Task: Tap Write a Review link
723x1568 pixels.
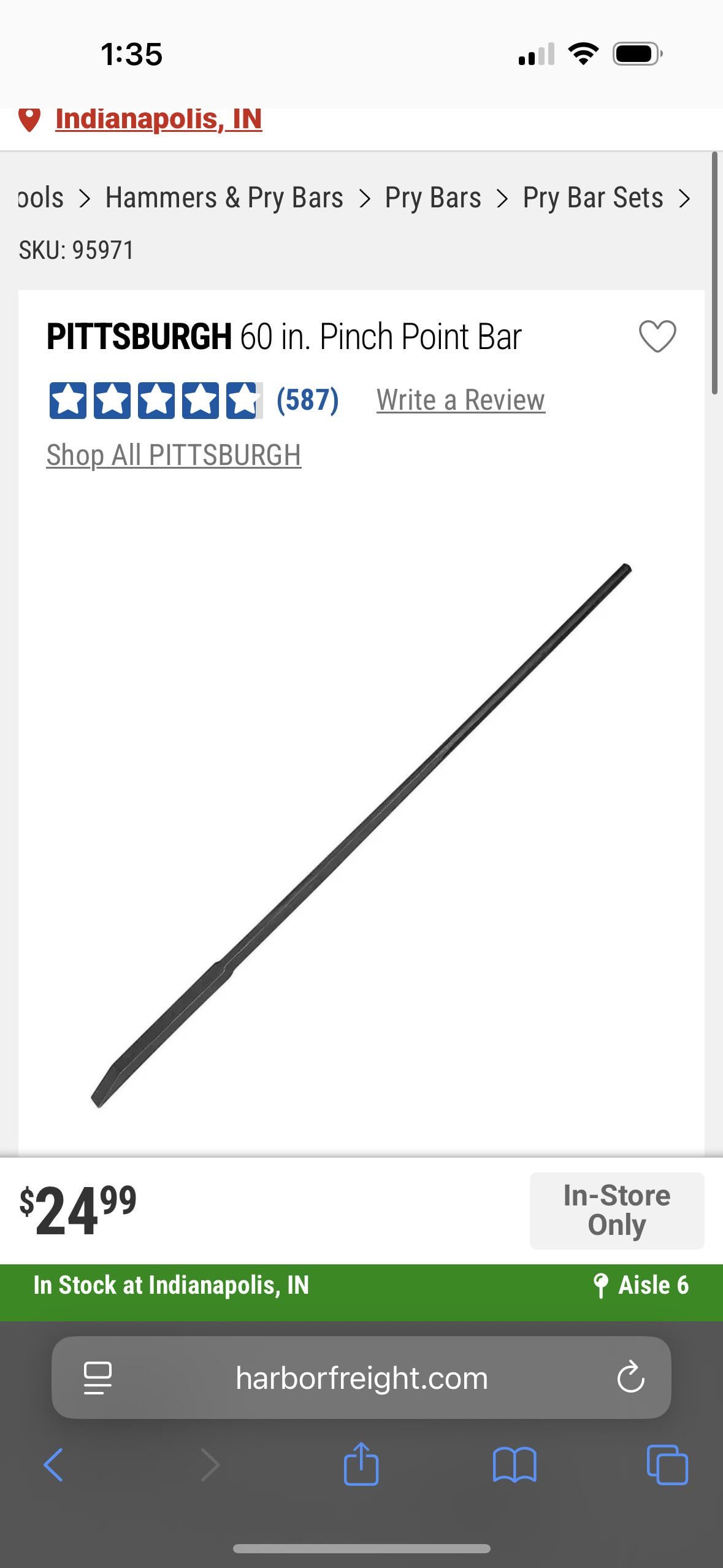Action: [461, 400]
